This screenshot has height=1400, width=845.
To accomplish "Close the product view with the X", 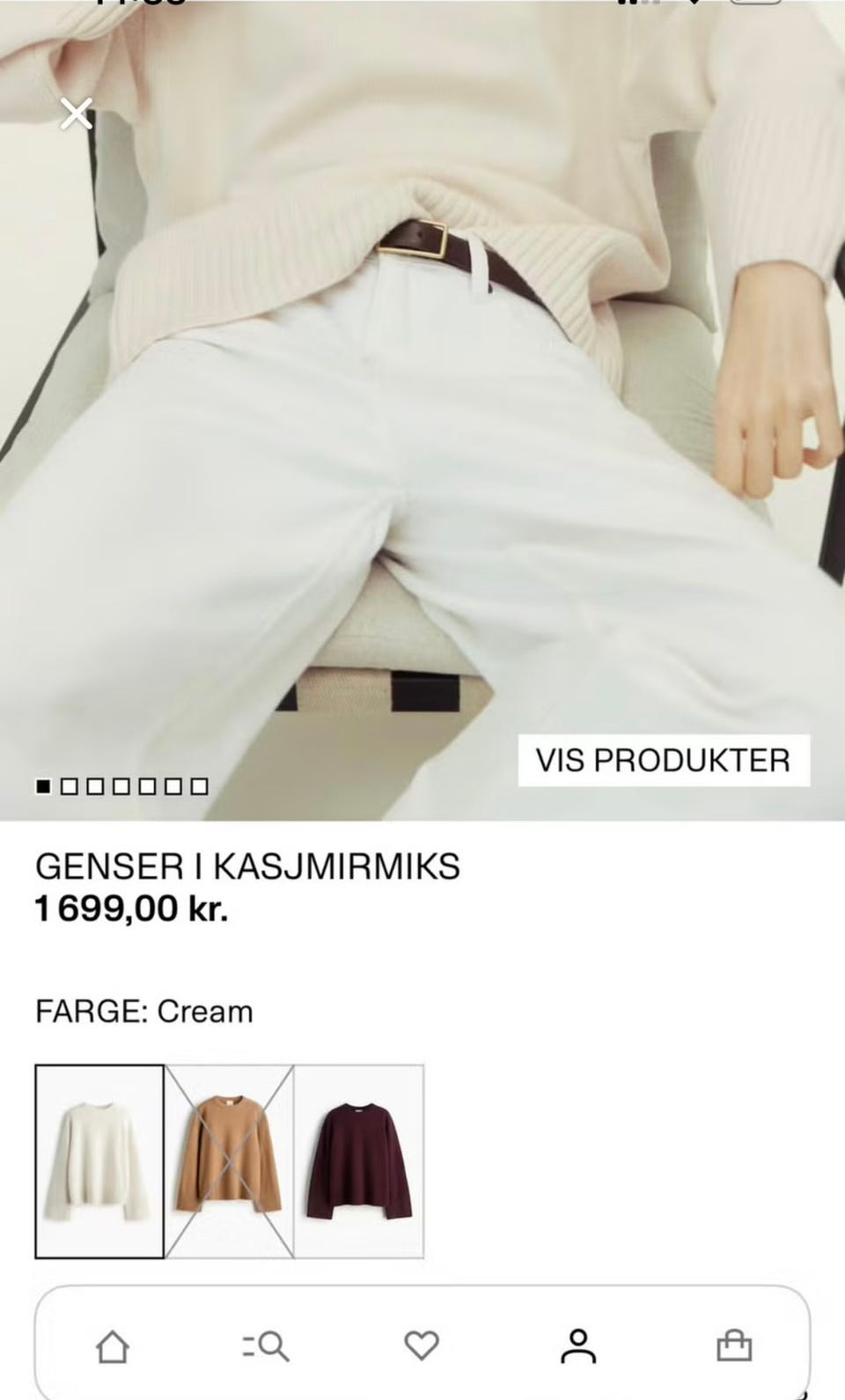I will pyautogui.click(x=76, y=114).
